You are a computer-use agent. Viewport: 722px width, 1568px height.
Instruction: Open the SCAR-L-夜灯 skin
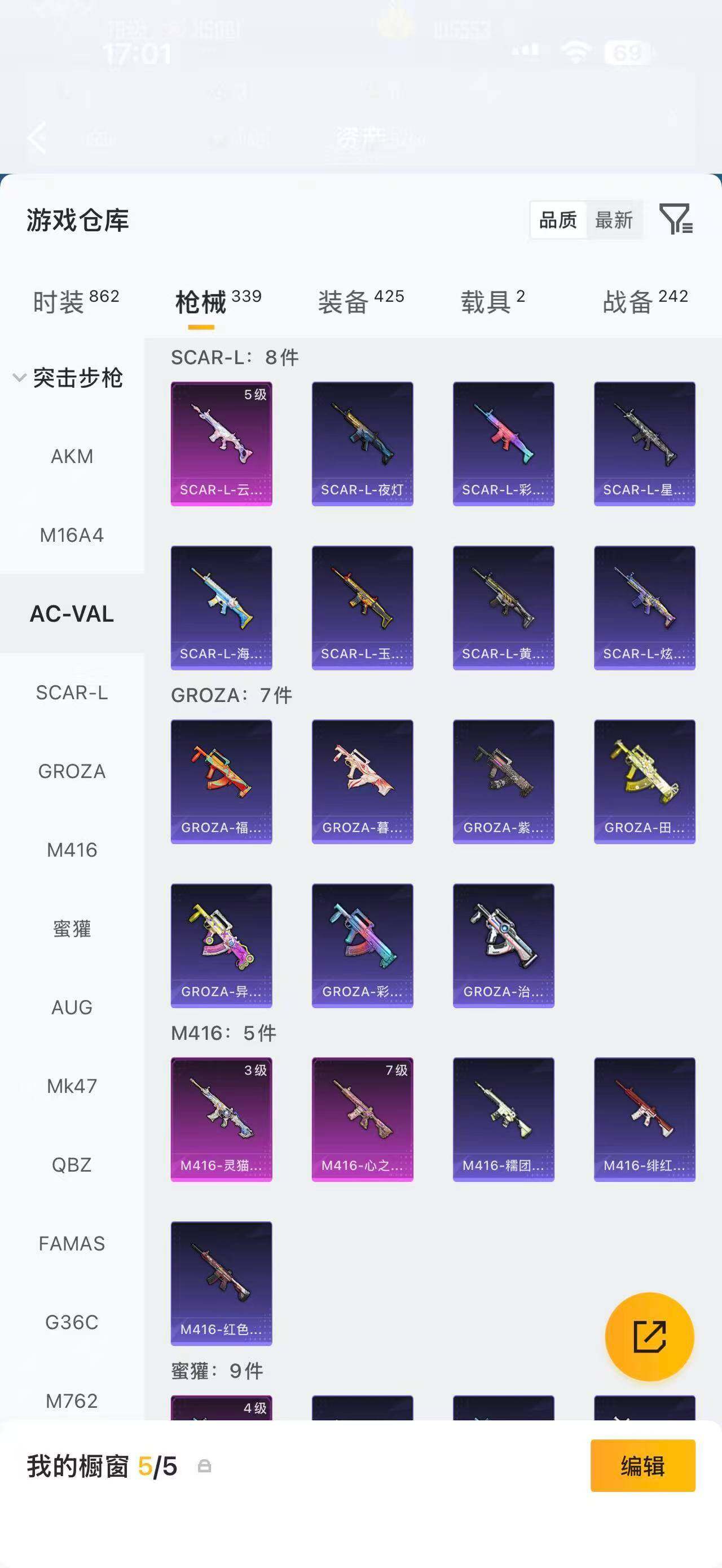[362, 444]
